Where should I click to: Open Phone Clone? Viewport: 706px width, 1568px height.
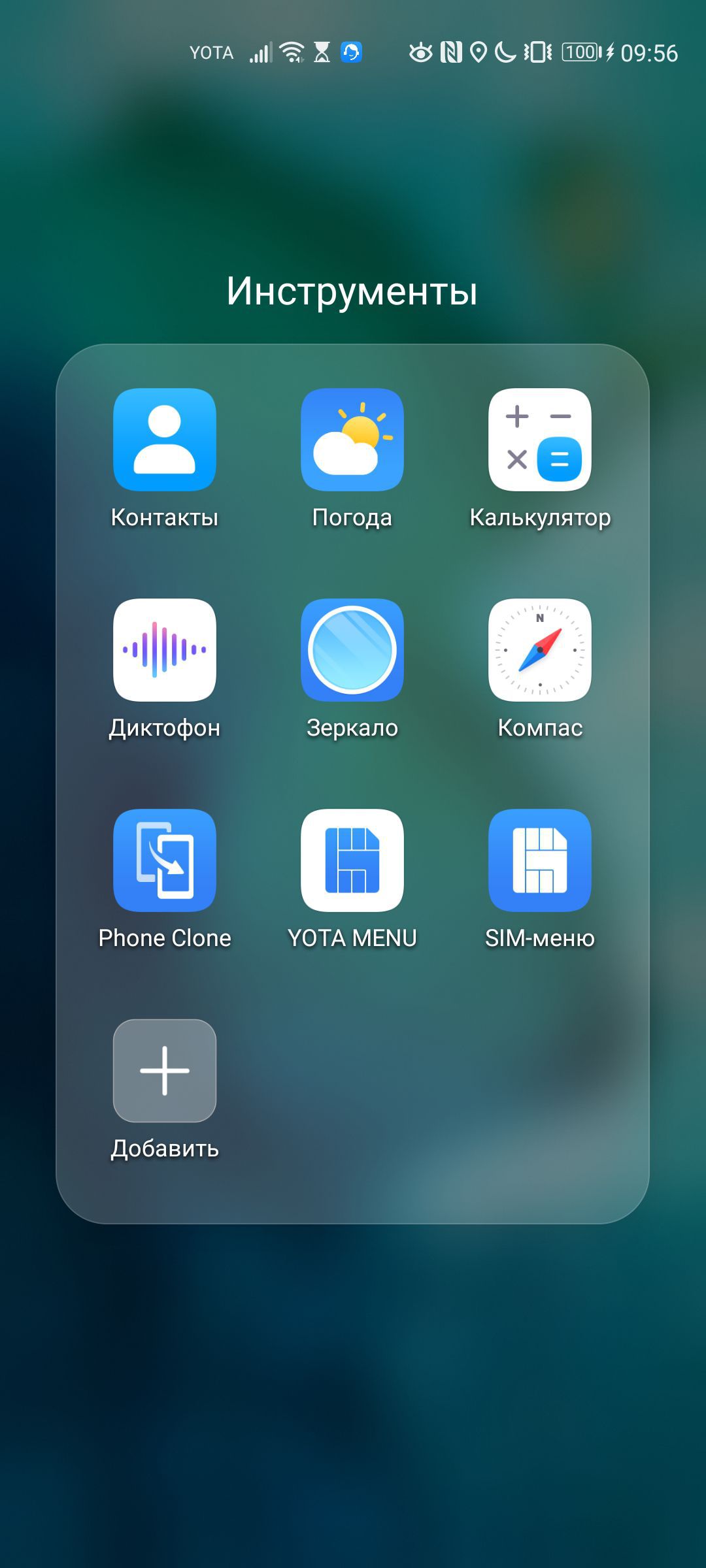point(165,860)
